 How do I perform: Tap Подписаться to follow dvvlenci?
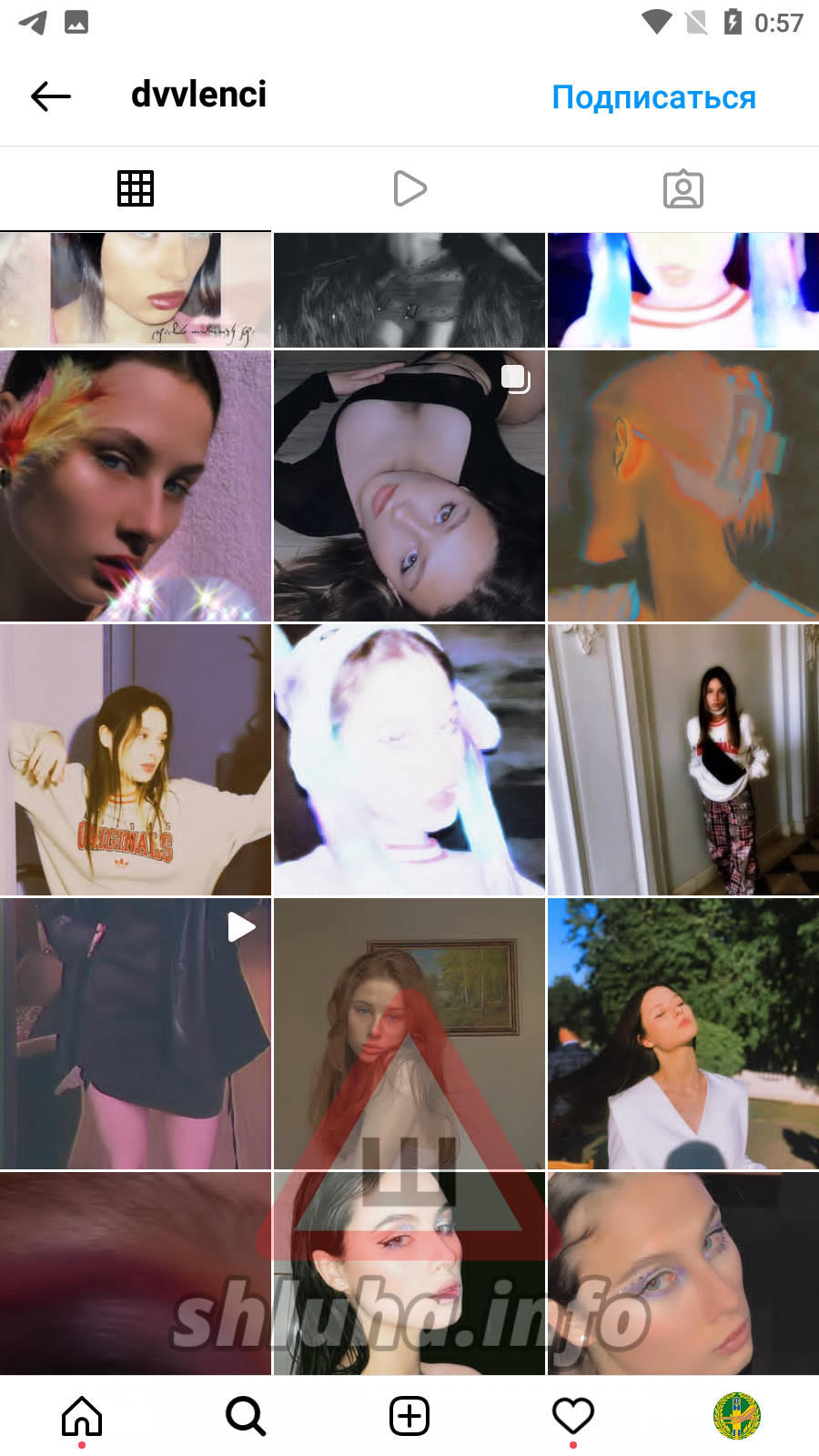coord(653,97)
